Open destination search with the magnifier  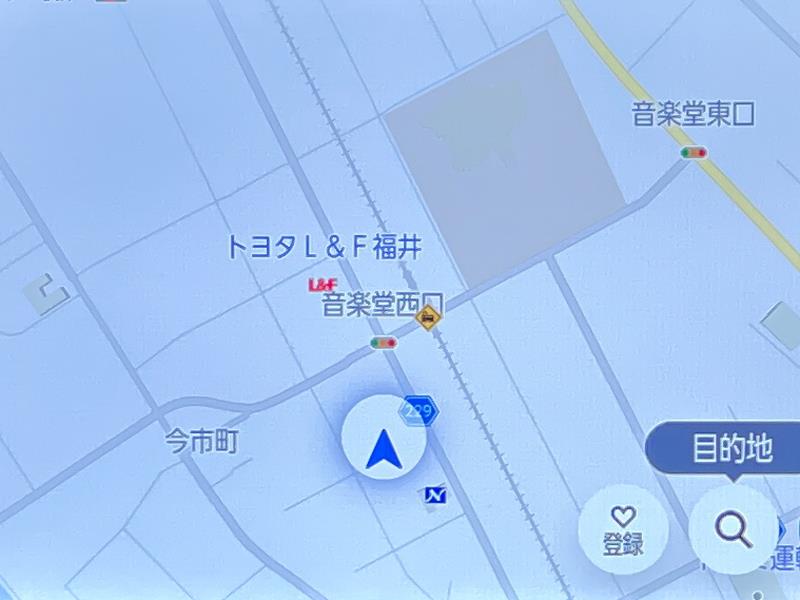coord(734,528)
